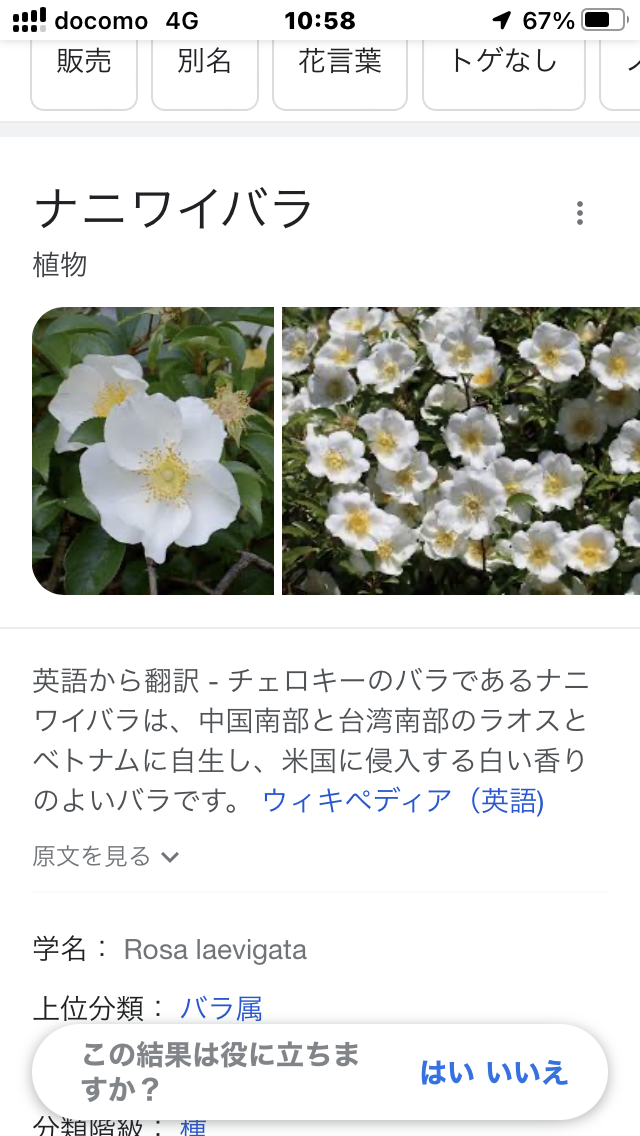Screen dimensions: 640x1136
Task: Select the 販売 chip
Action: coord(84,65)
